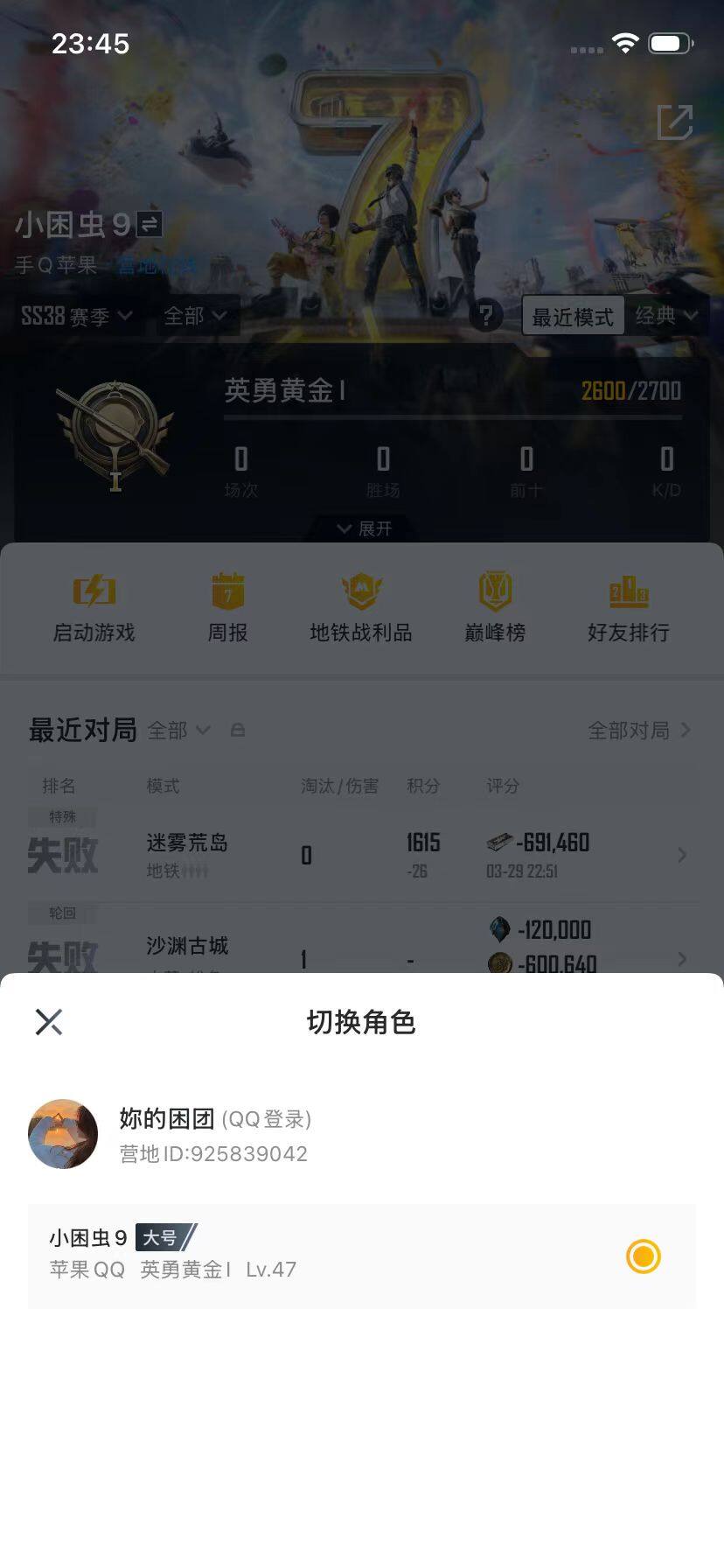Open the 全部 filter dropdown under 最近对局

point(178,731)
